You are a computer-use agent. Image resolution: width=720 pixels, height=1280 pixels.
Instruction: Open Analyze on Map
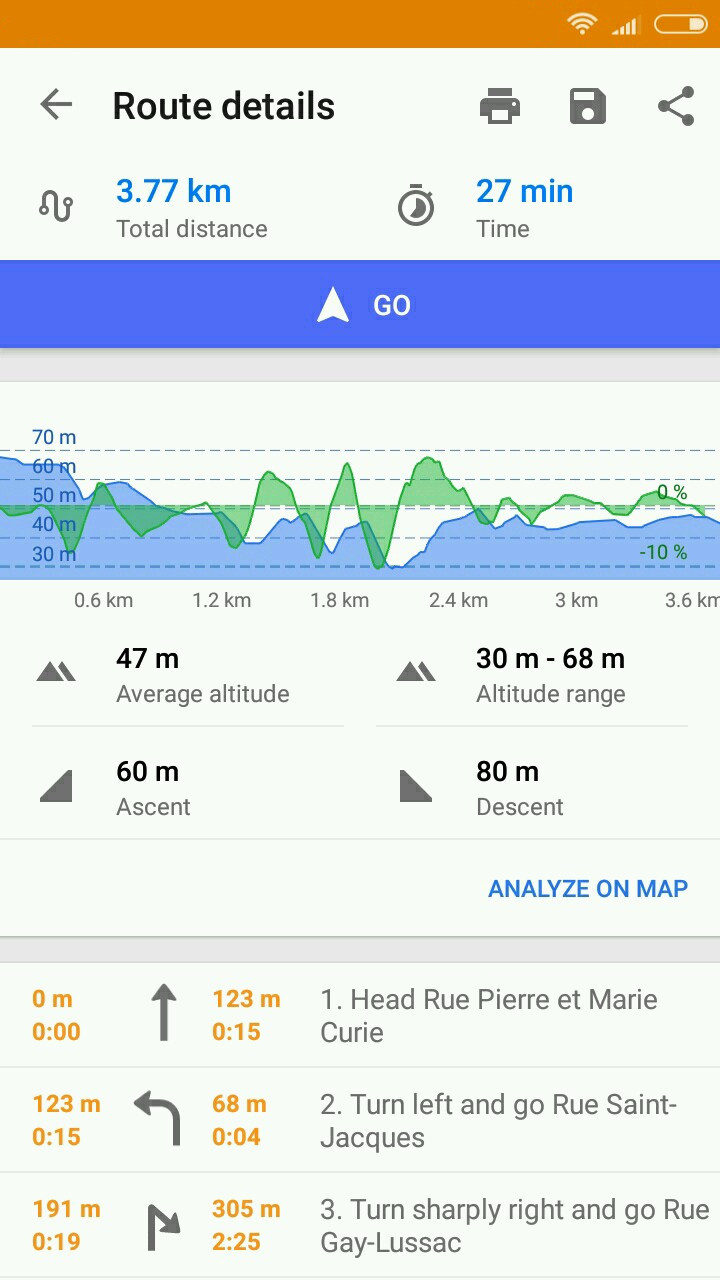coord(587,888)
